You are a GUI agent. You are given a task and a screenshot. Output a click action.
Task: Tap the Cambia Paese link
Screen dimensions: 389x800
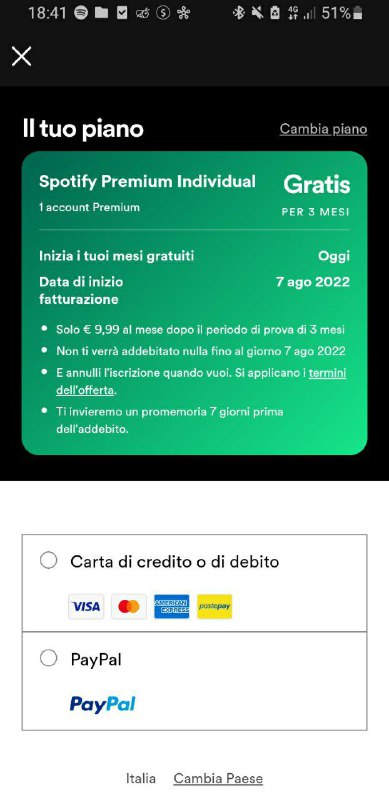pyautogui.click(x=218, y=779)
